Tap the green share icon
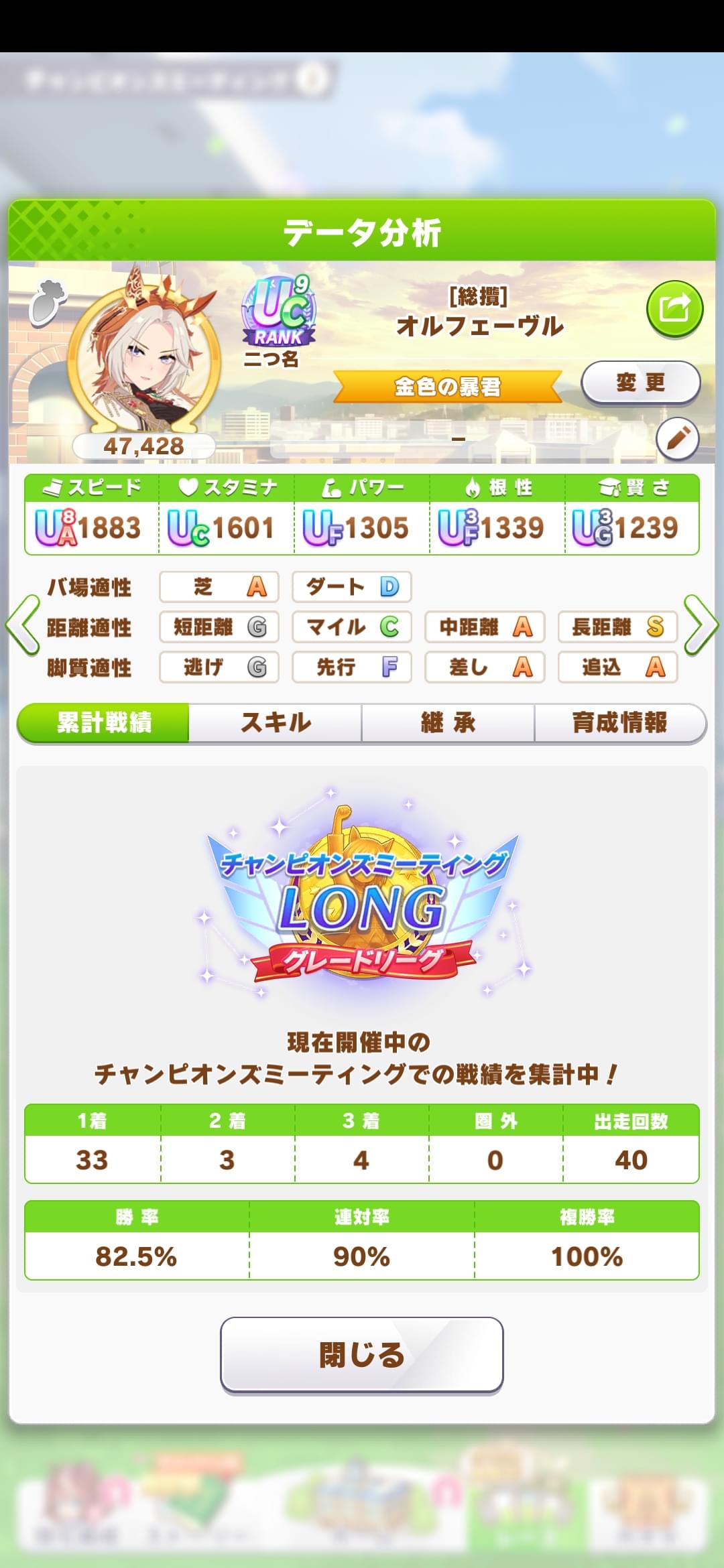724x1568 pixels. (674, 309)
